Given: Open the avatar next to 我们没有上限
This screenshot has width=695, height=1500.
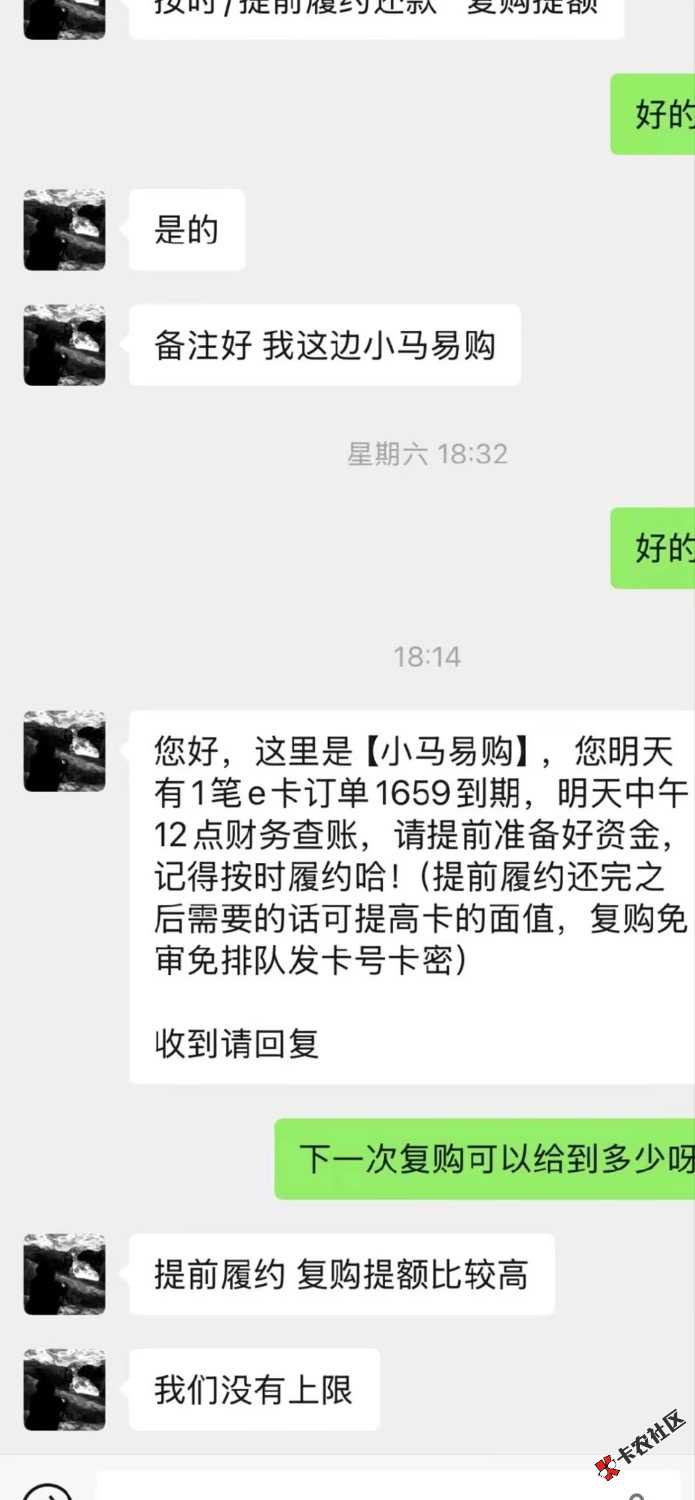Looking at the screenshot, I should [x=65, y=1389].
